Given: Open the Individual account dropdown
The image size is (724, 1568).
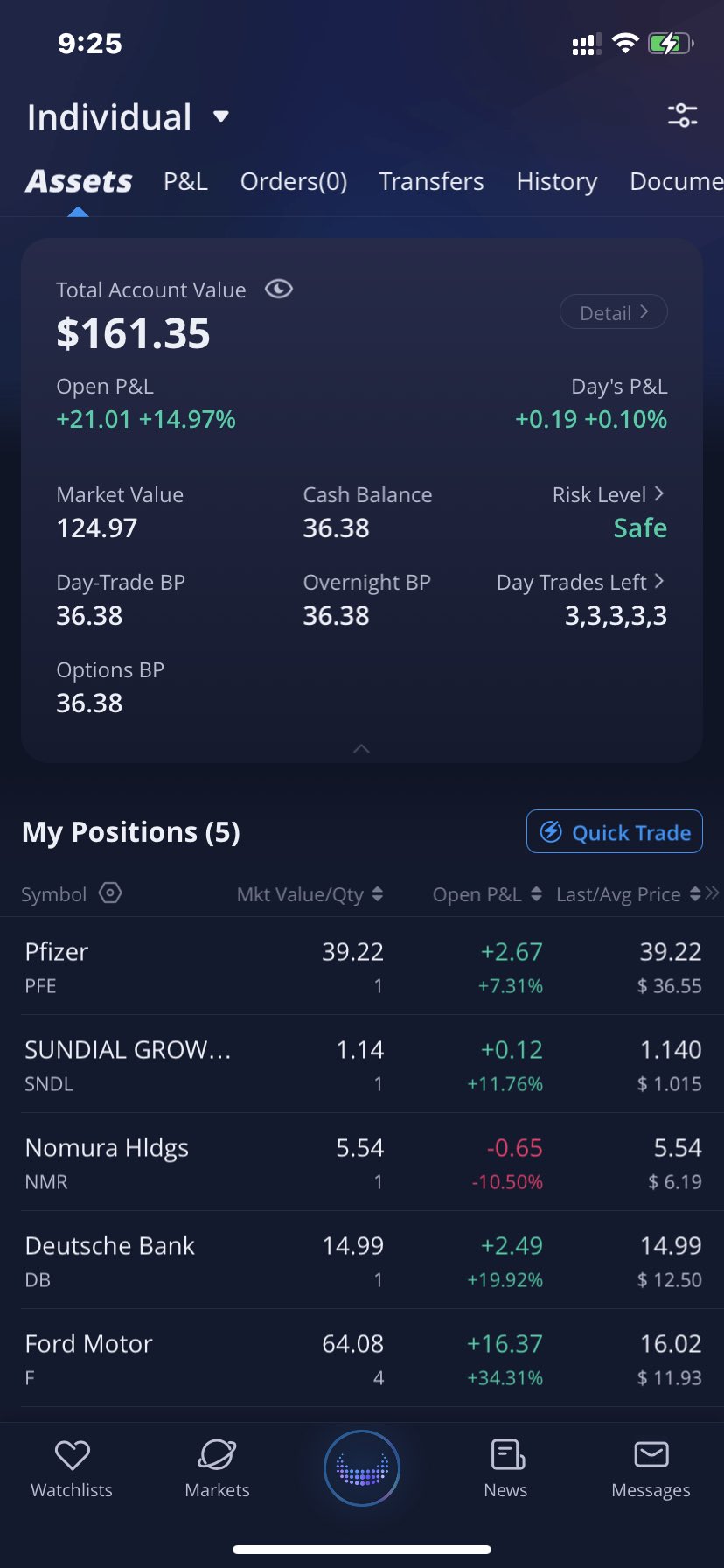Looking at the screenshot, I should [128, 117].
